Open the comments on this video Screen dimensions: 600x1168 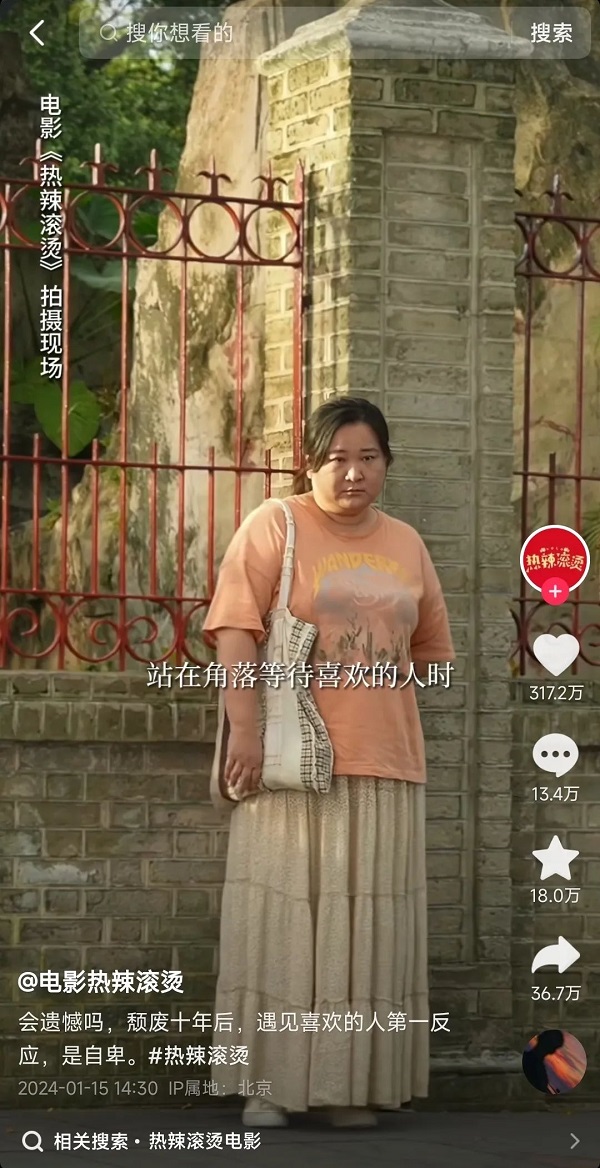tap(555, 755)
